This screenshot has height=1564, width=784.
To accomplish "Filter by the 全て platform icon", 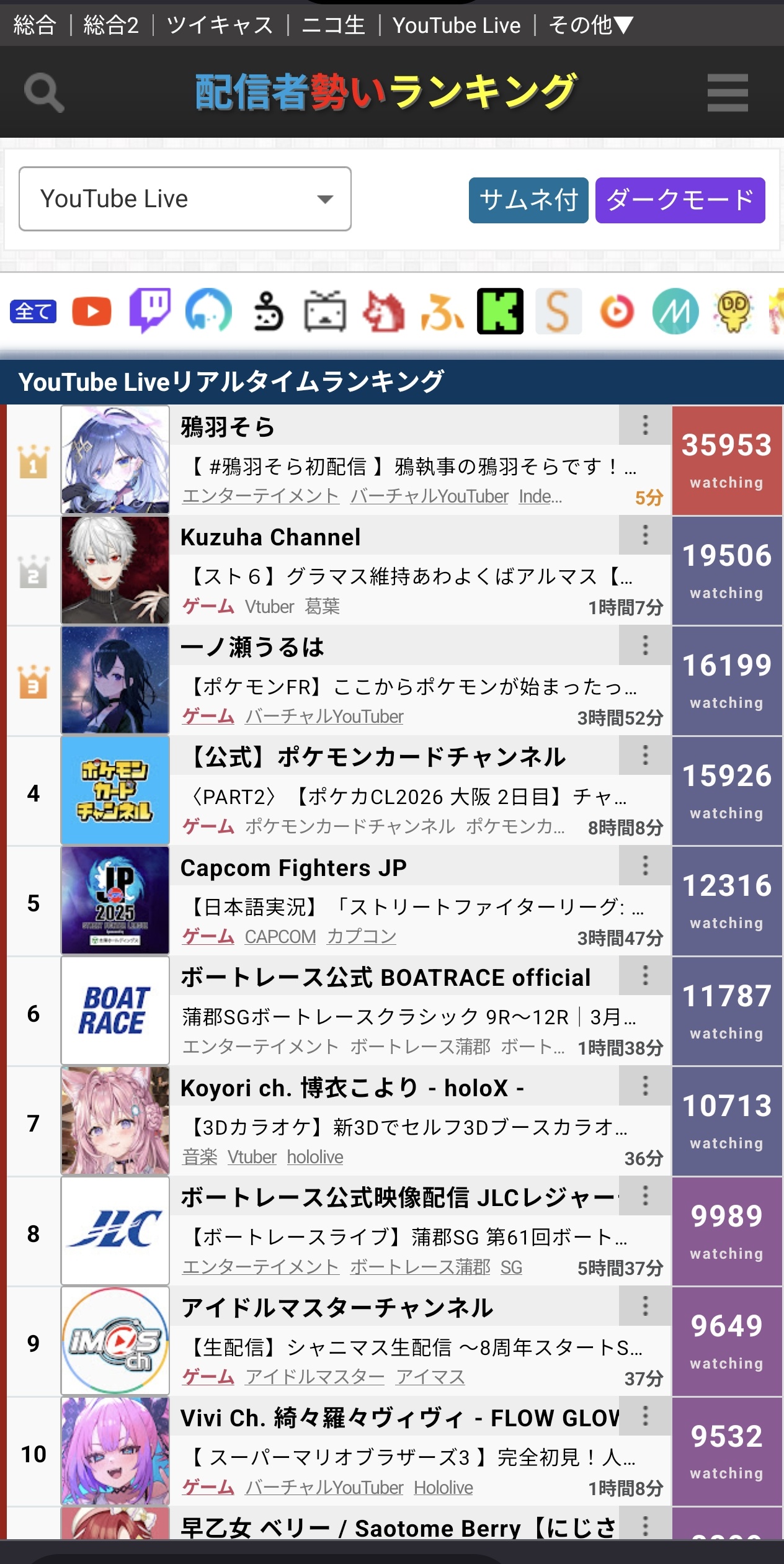I will pos(33,311).
